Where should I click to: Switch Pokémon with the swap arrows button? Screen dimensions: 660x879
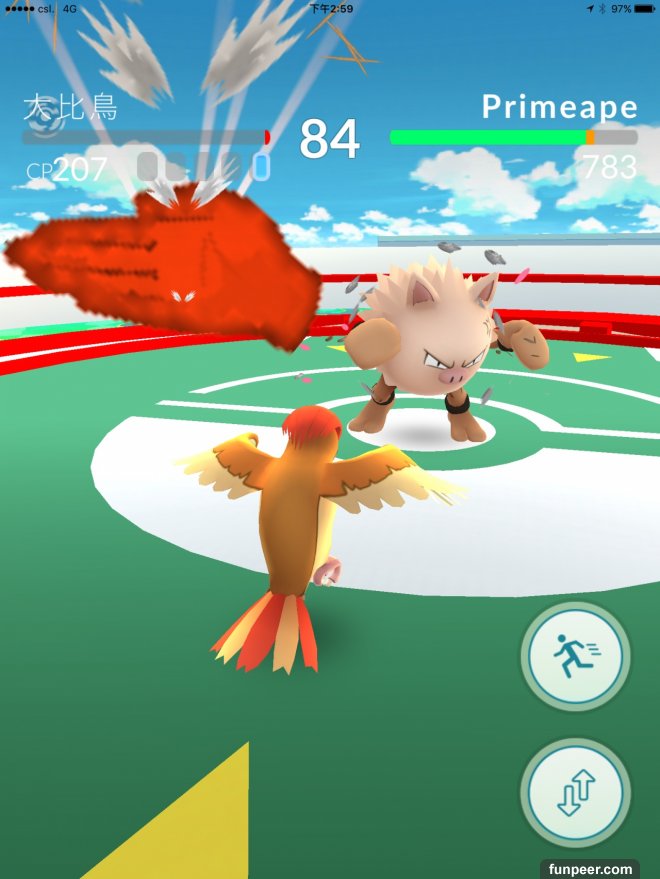pyautogui.click(x=574, y=793)
